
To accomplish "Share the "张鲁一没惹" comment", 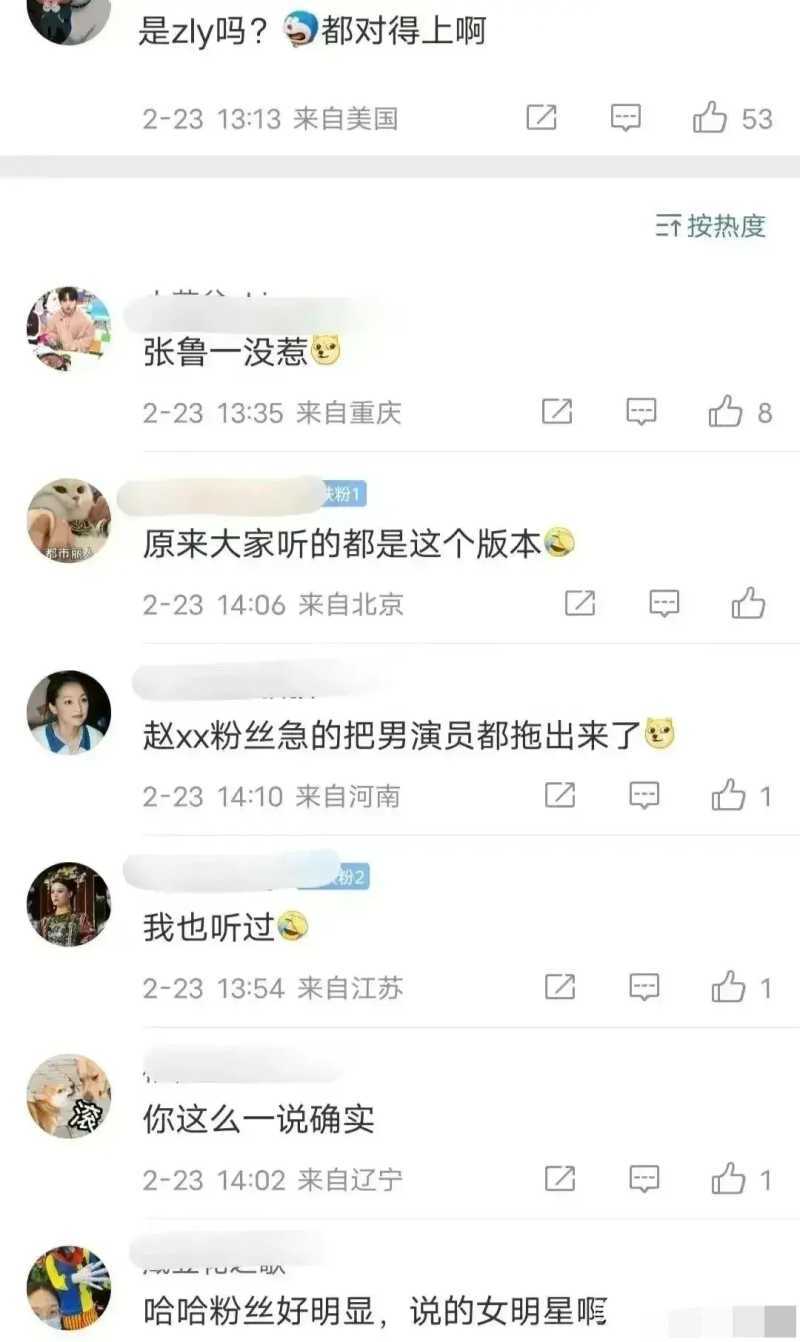I will (x=557, y=411).
